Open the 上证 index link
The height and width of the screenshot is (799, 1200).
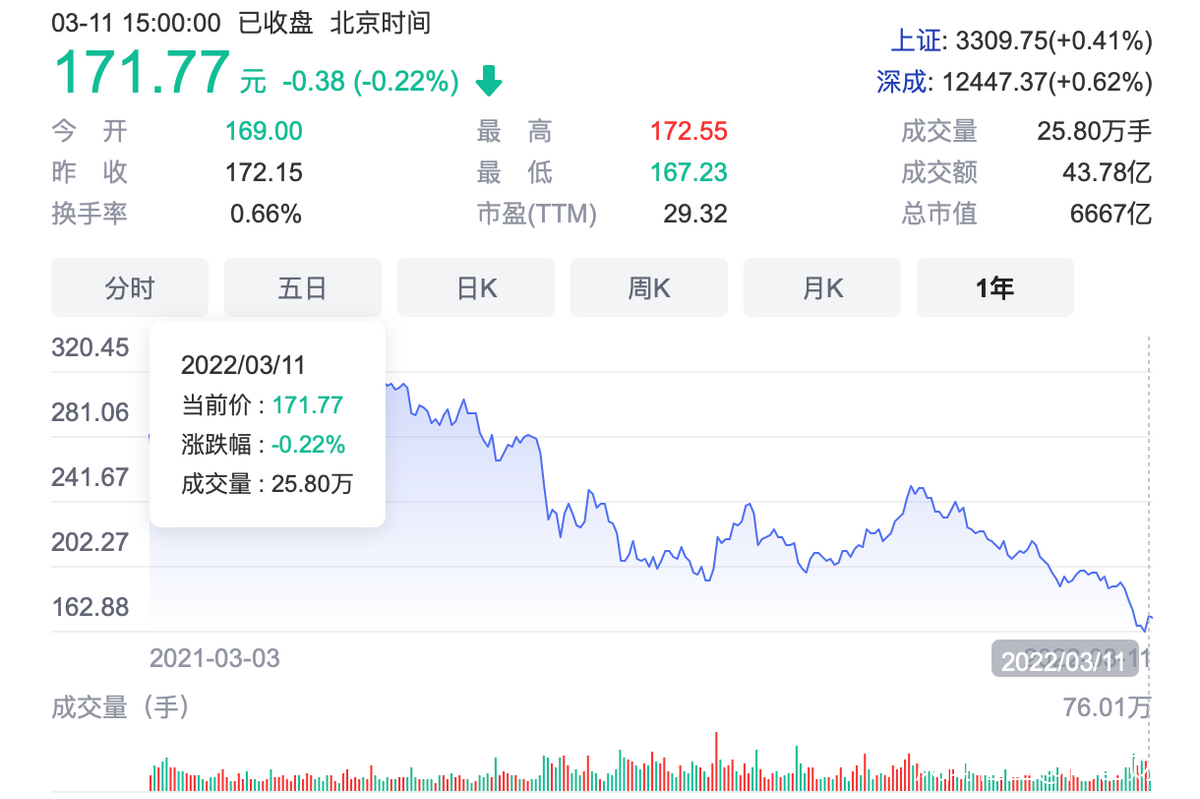tap(916, 41)
